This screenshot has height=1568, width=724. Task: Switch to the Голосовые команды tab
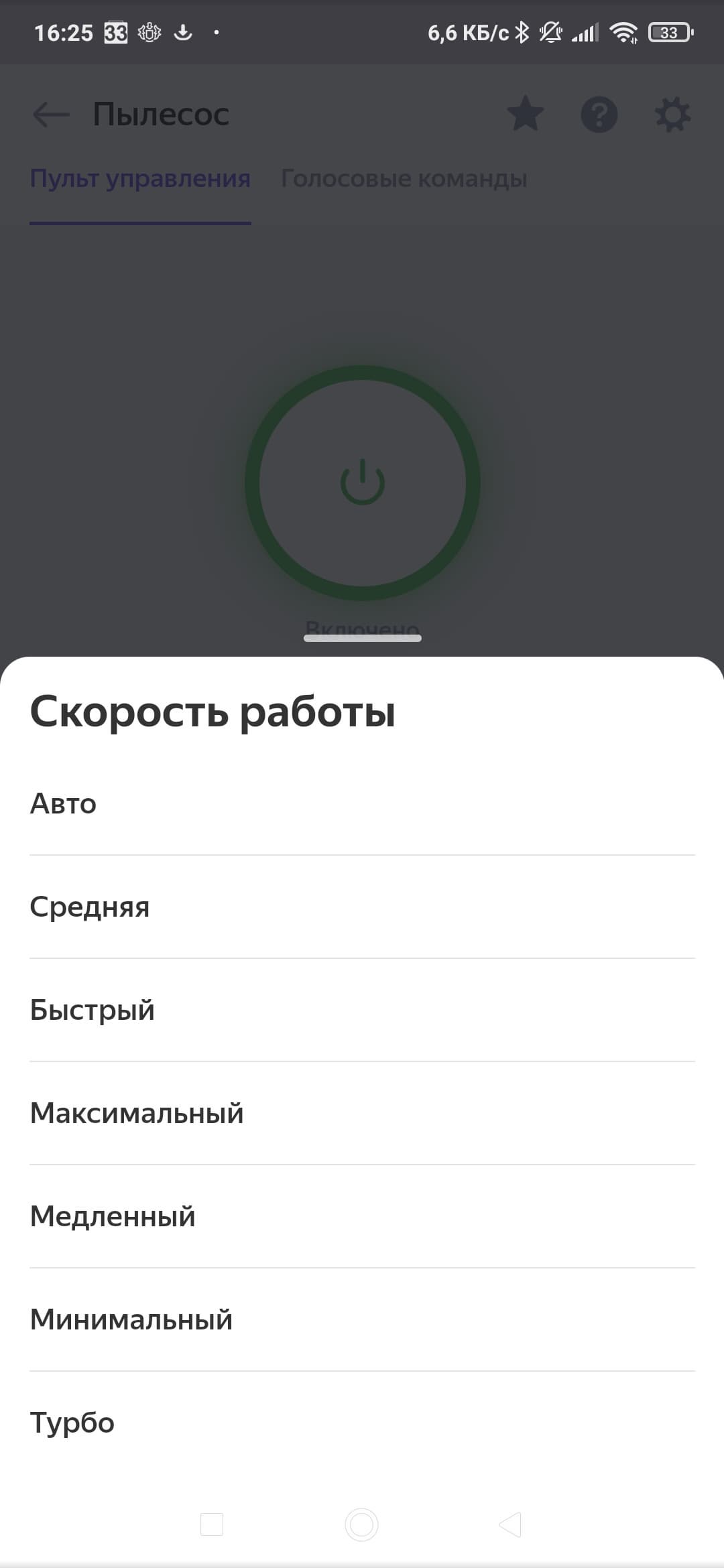tap(404, 179)
